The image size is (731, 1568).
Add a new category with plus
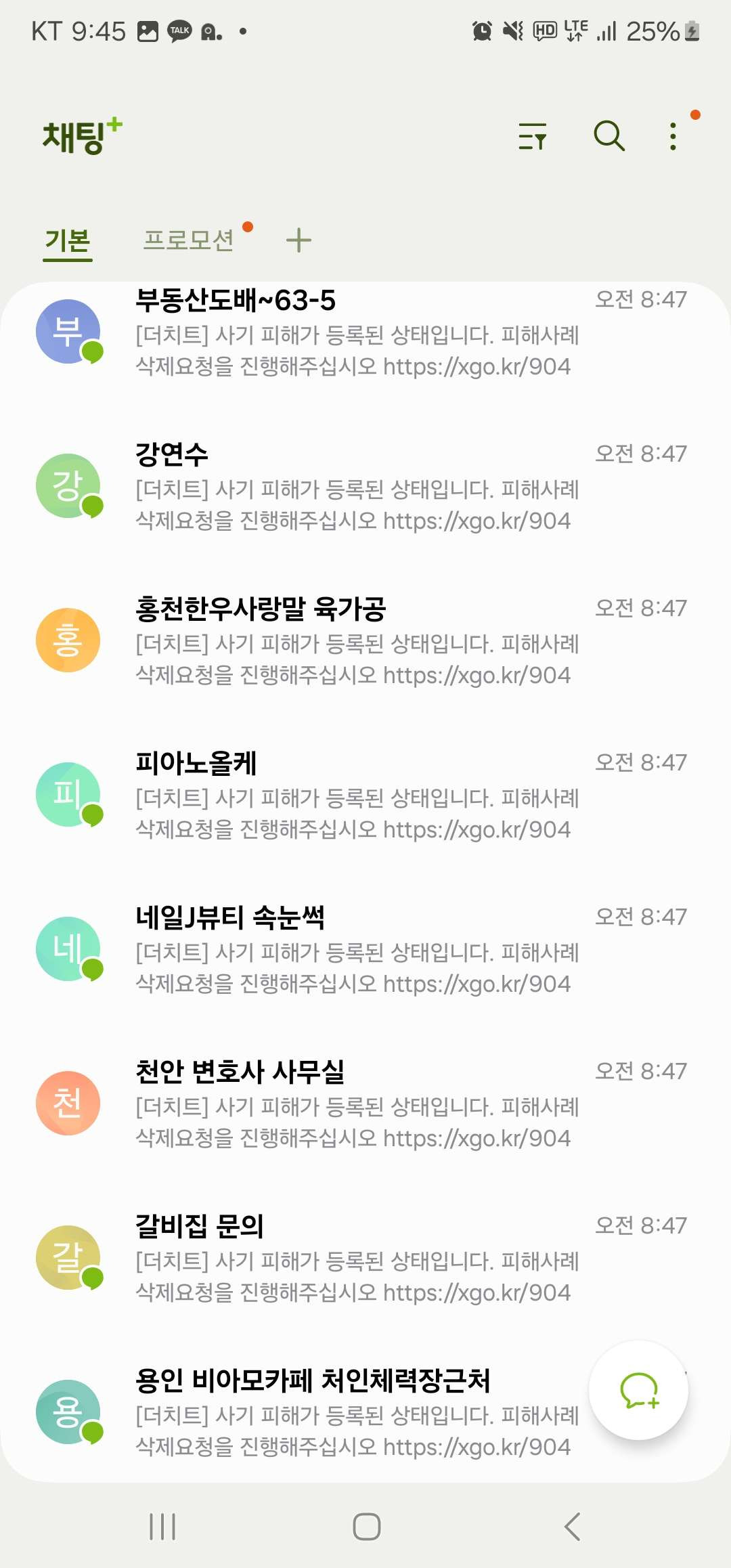(x=298, y=240)
